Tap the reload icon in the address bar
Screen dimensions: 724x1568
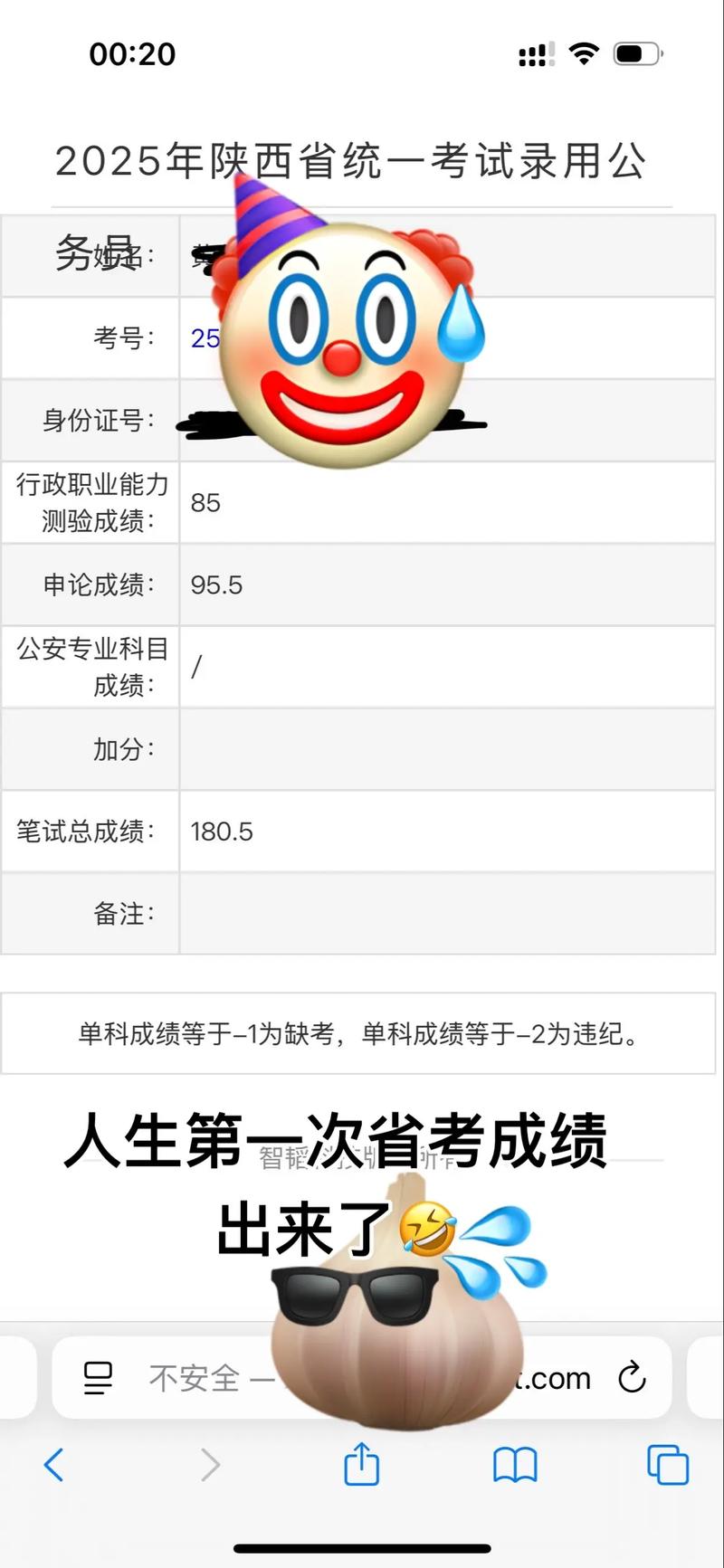pyautogui.click(x=632, y=1378)
